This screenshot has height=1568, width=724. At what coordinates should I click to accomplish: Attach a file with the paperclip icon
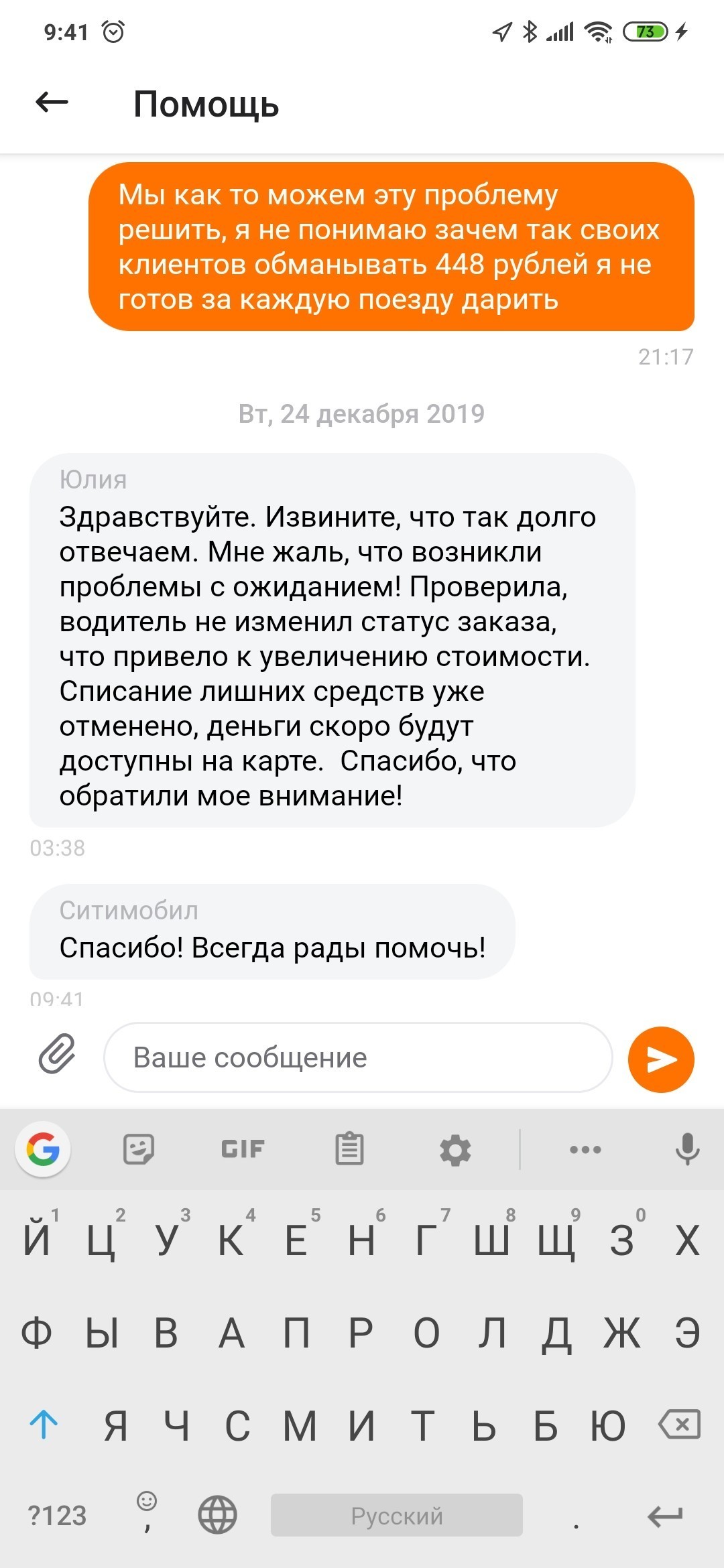click(58, 1054)
